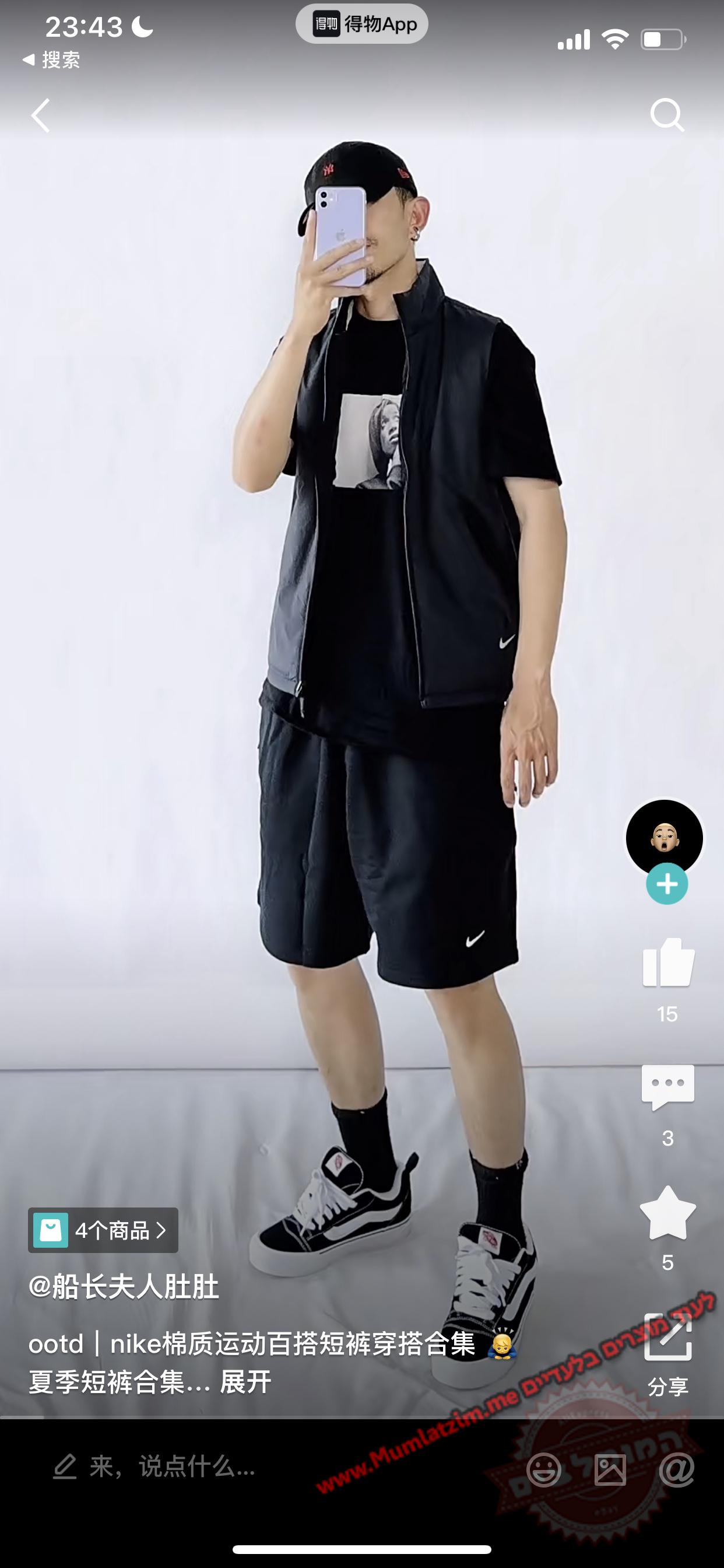
Task: Follow the author with the plus button
Action: pyautogui.click(x=667, y=884)
